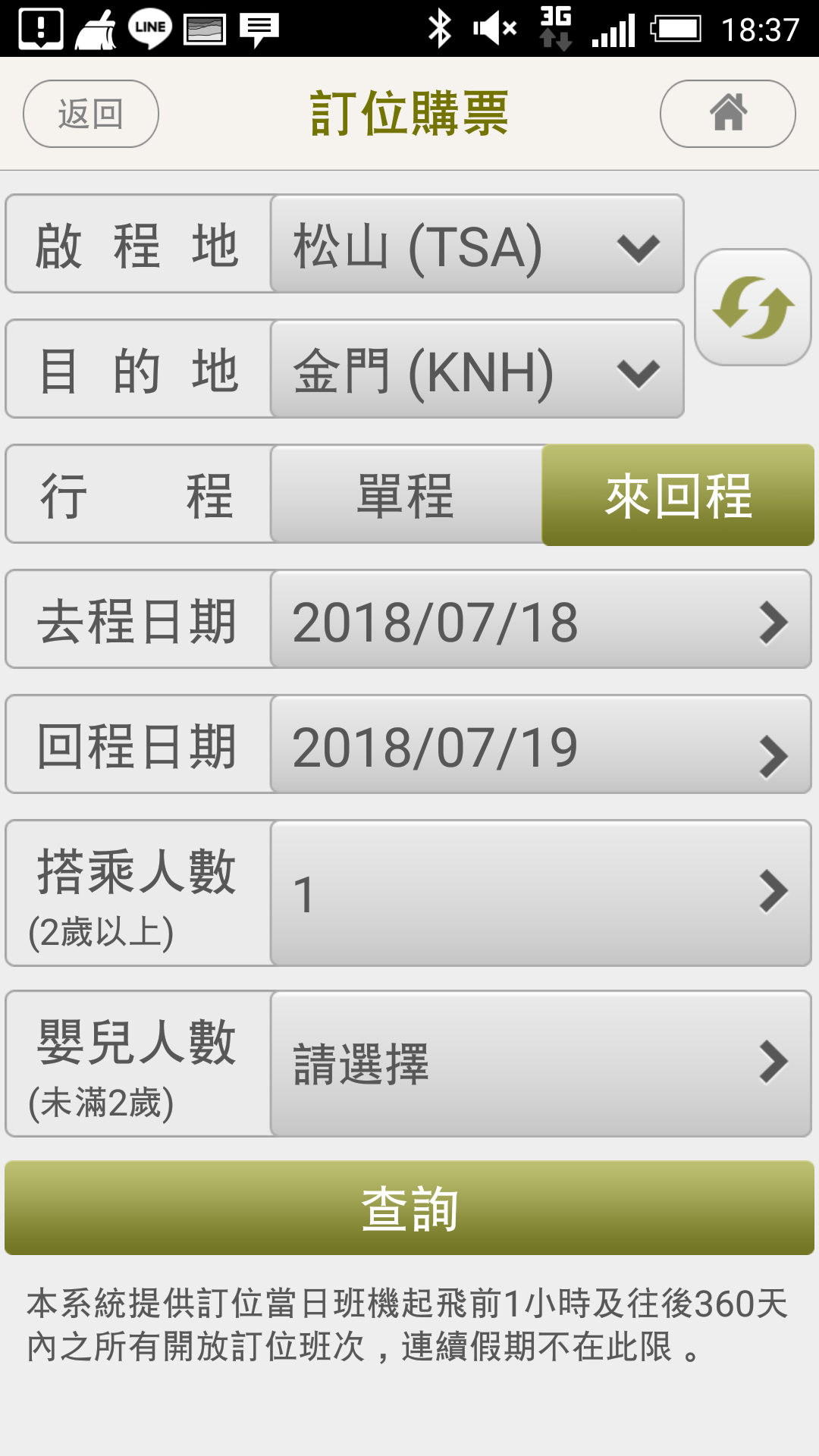Change 去程日期 2018/07/18
Image resolution: width=819 pixels, height=1456 pixels.
tap(541, 620)
